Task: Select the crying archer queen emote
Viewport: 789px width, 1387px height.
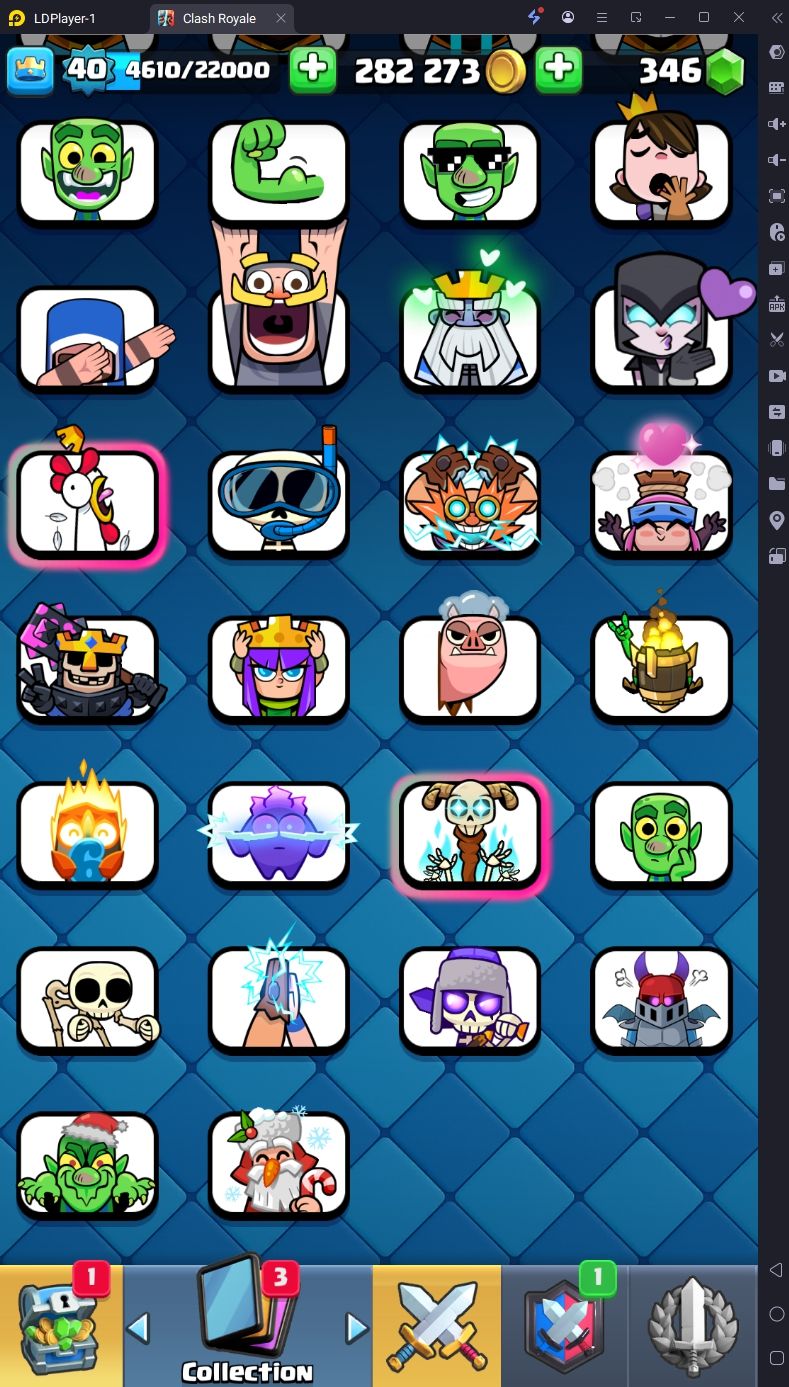Action: (x=279, y=667)
